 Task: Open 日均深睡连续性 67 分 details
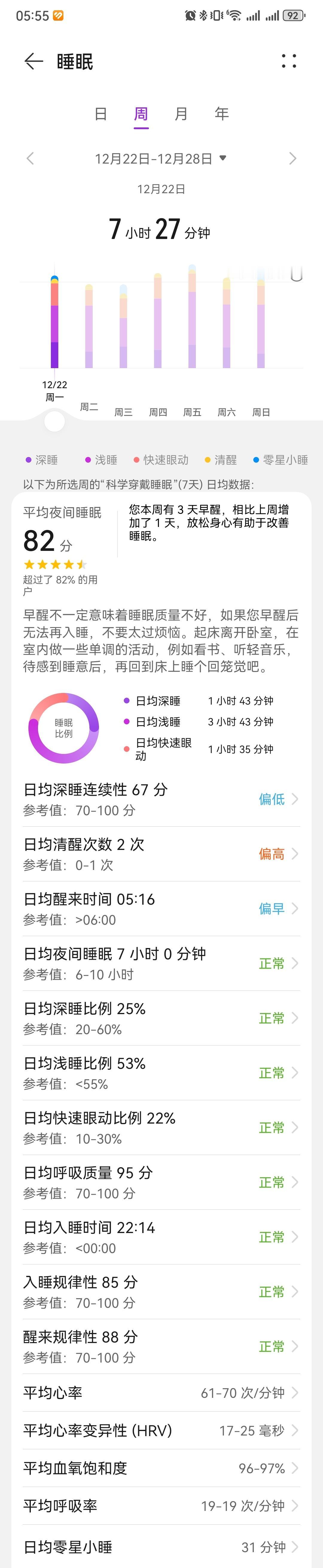(x=161, y=799)
